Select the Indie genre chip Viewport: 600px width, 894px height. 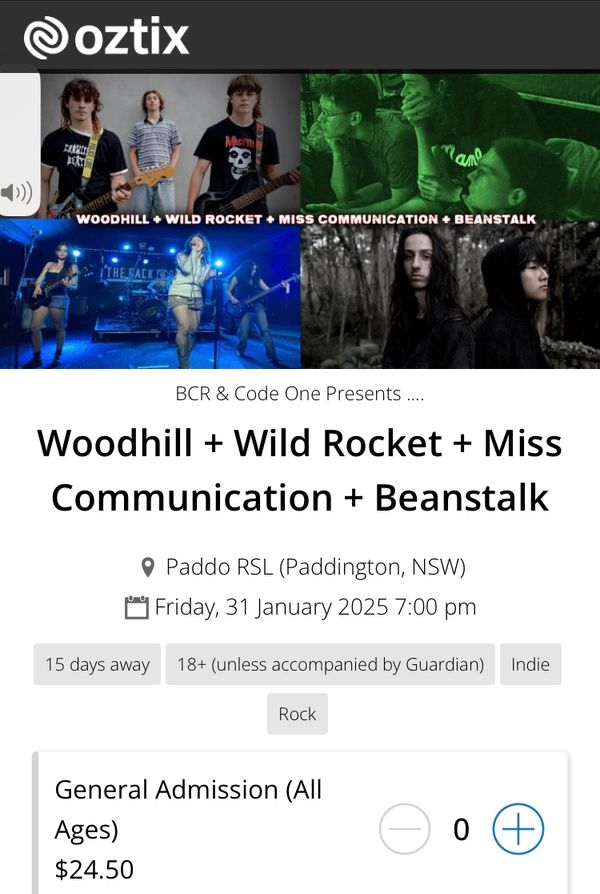coord(530,664)
